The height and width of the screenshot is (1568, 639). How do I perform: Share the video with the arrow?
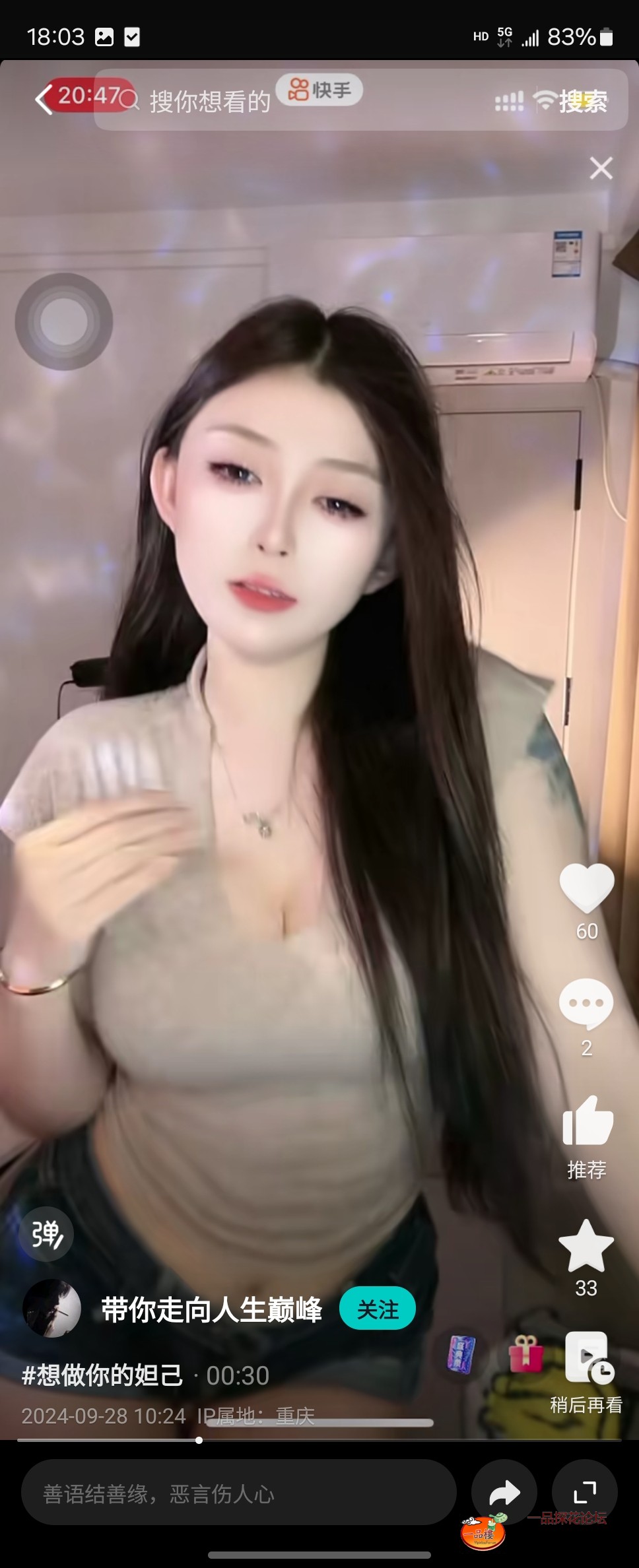(504, 1493)
